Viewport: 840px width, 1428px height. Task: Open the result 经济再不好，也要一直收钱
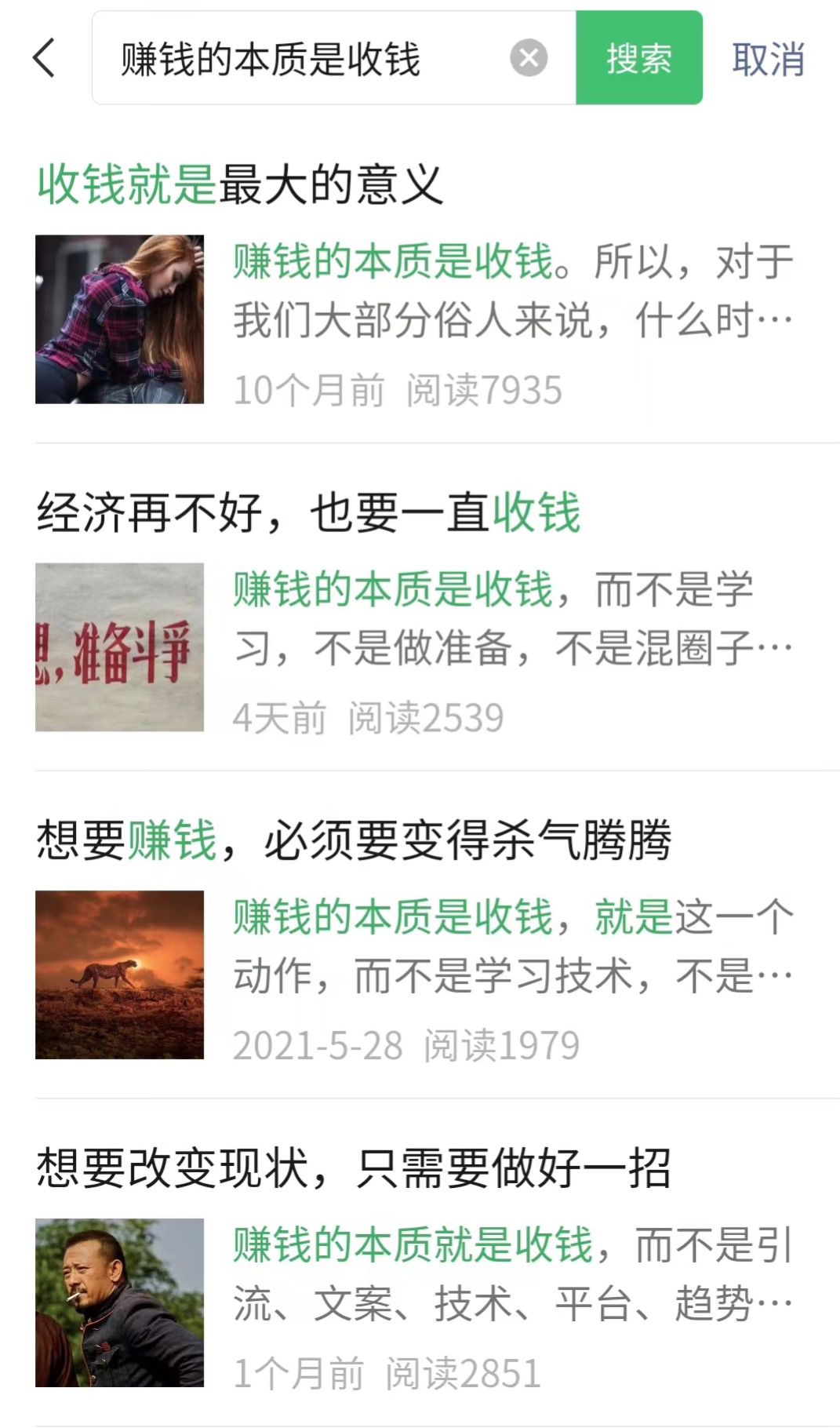click(x=308, y=513)
